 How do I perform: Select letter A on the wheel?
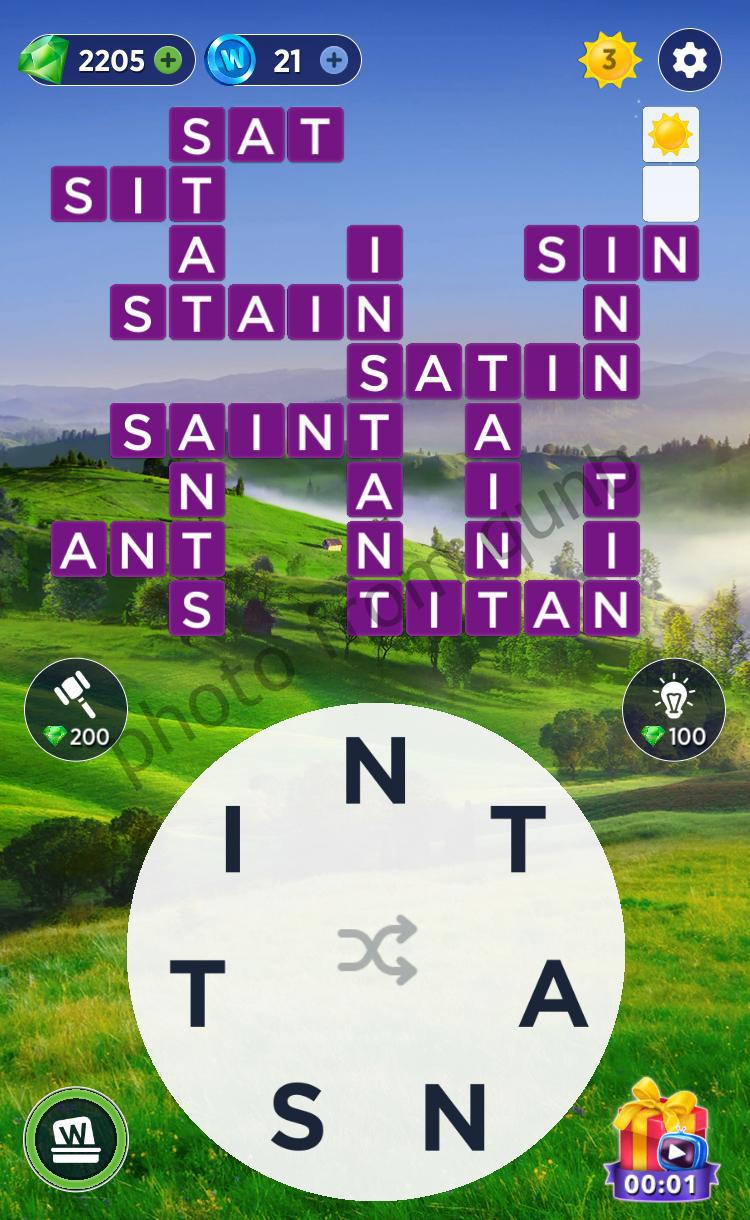coord(554,996)
